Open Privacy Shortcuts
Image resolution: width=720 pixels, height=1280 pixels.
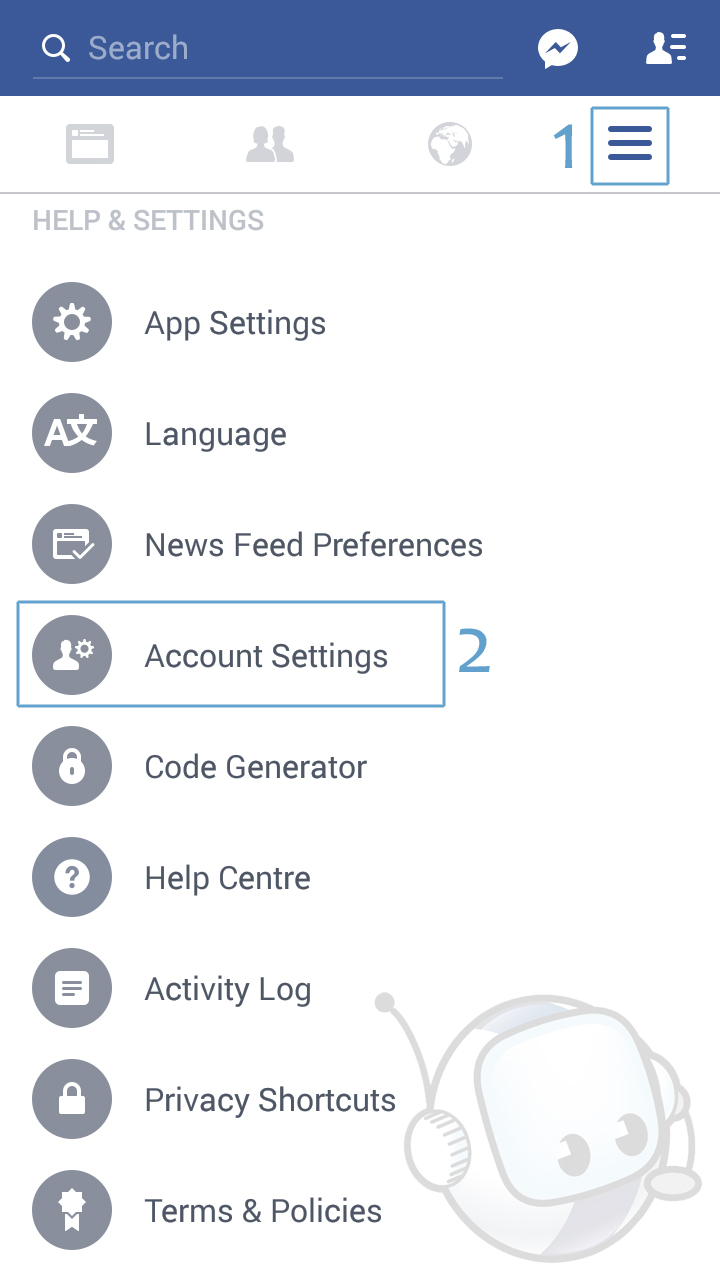click(270, 1100)
